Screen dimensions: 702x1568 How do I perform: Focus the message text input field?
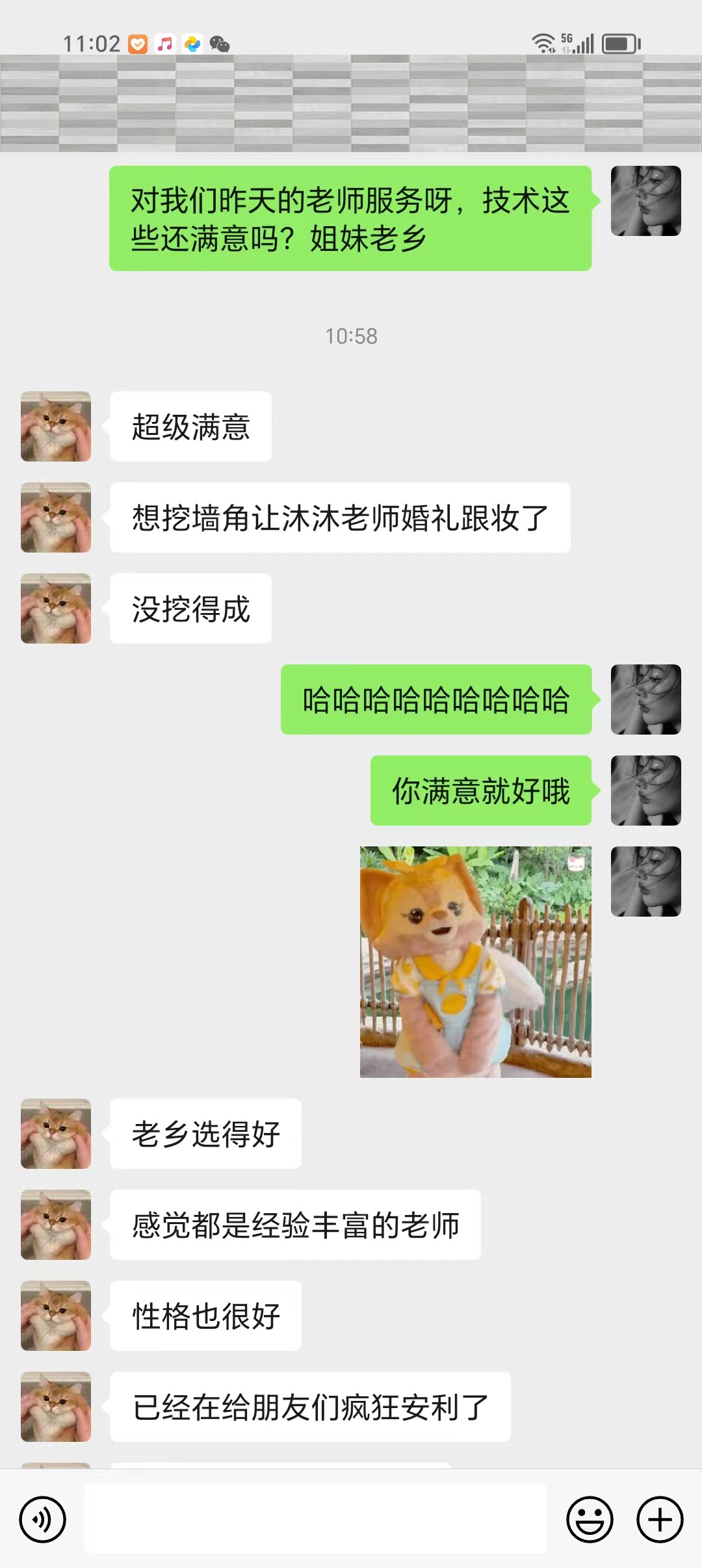click(x=315, y=1520)
